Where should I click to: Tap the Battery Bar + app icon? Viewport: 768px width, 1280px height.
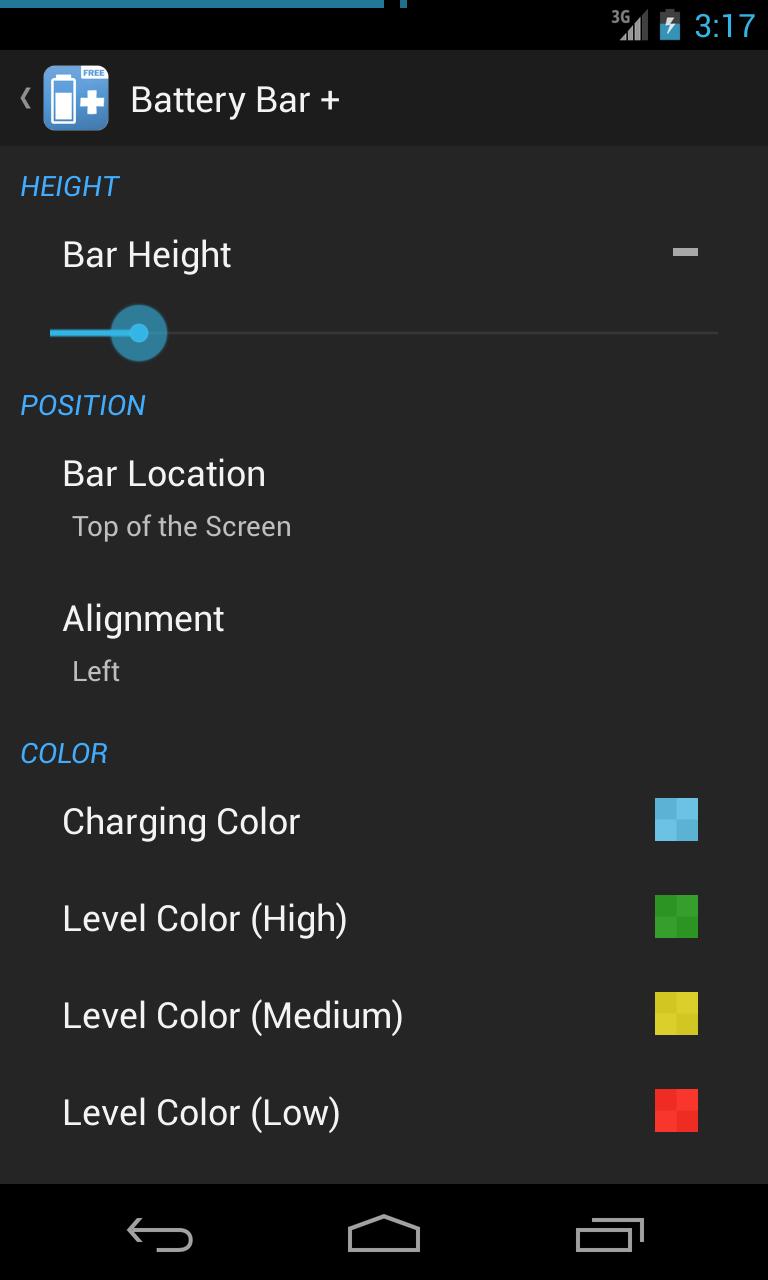74,97
